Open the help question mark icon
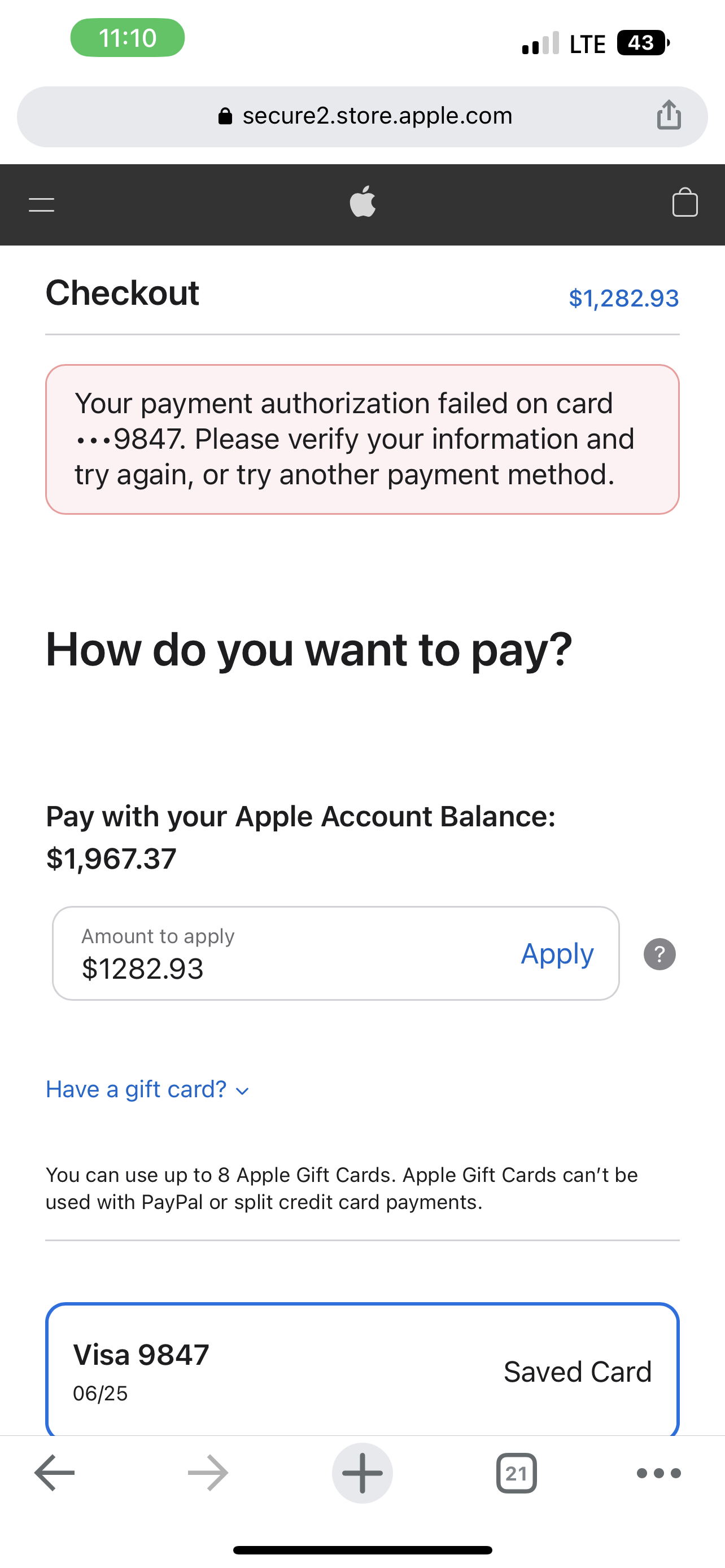 pos(660,954)
